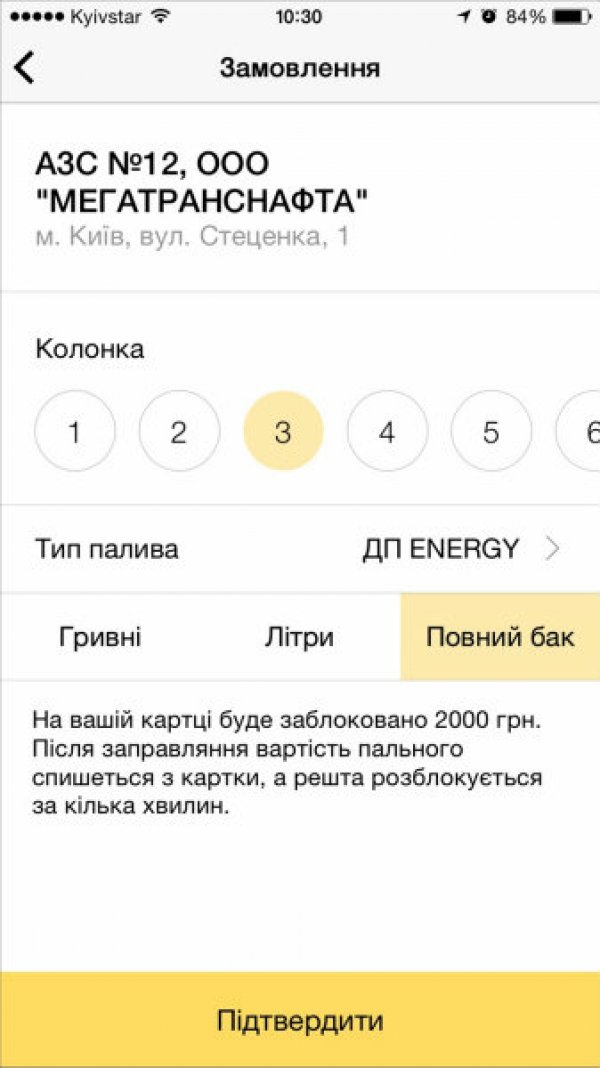Switch to the Літри tab
Viewport: 600px width, 1068px height.
300,637
